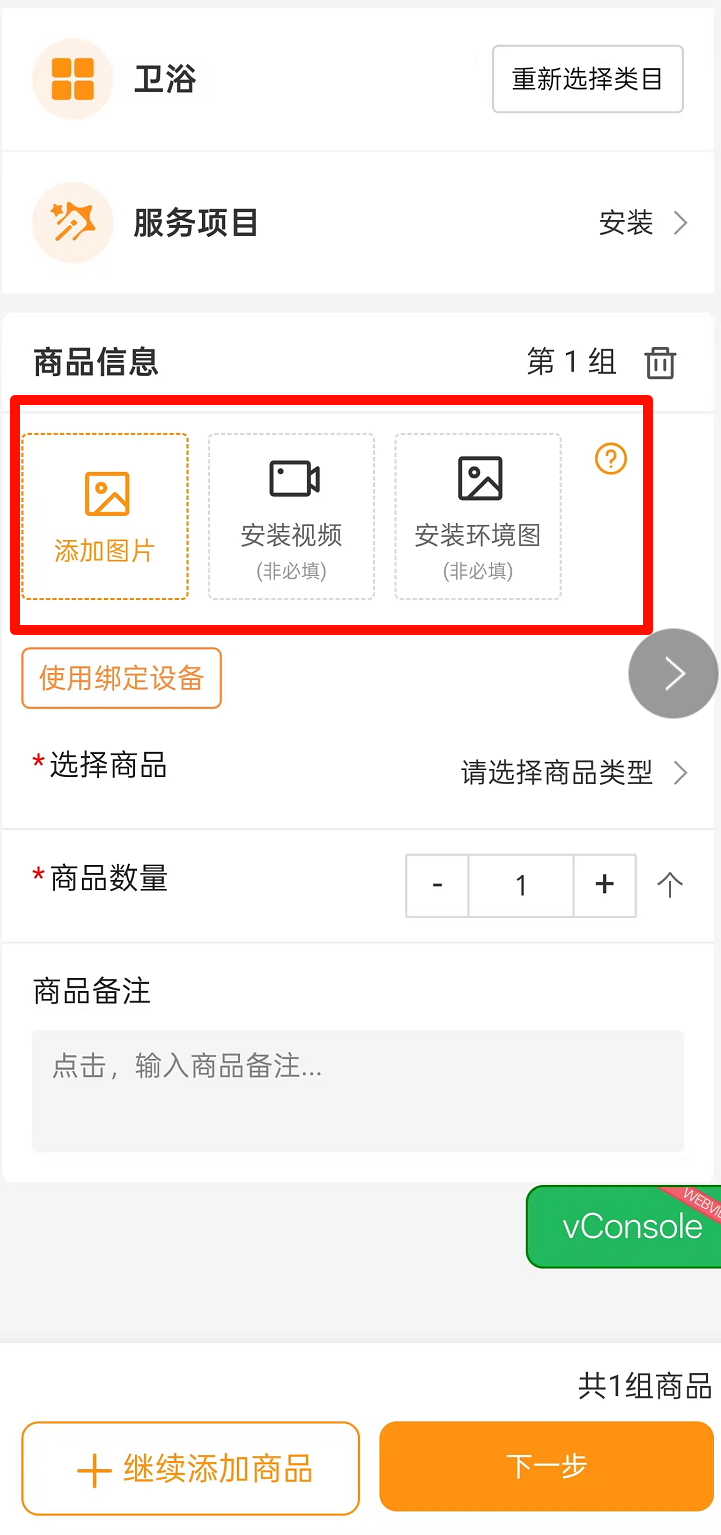Tap the 重新选择类目 button
Screen dimensions: 721x1535
coord(587,79)
